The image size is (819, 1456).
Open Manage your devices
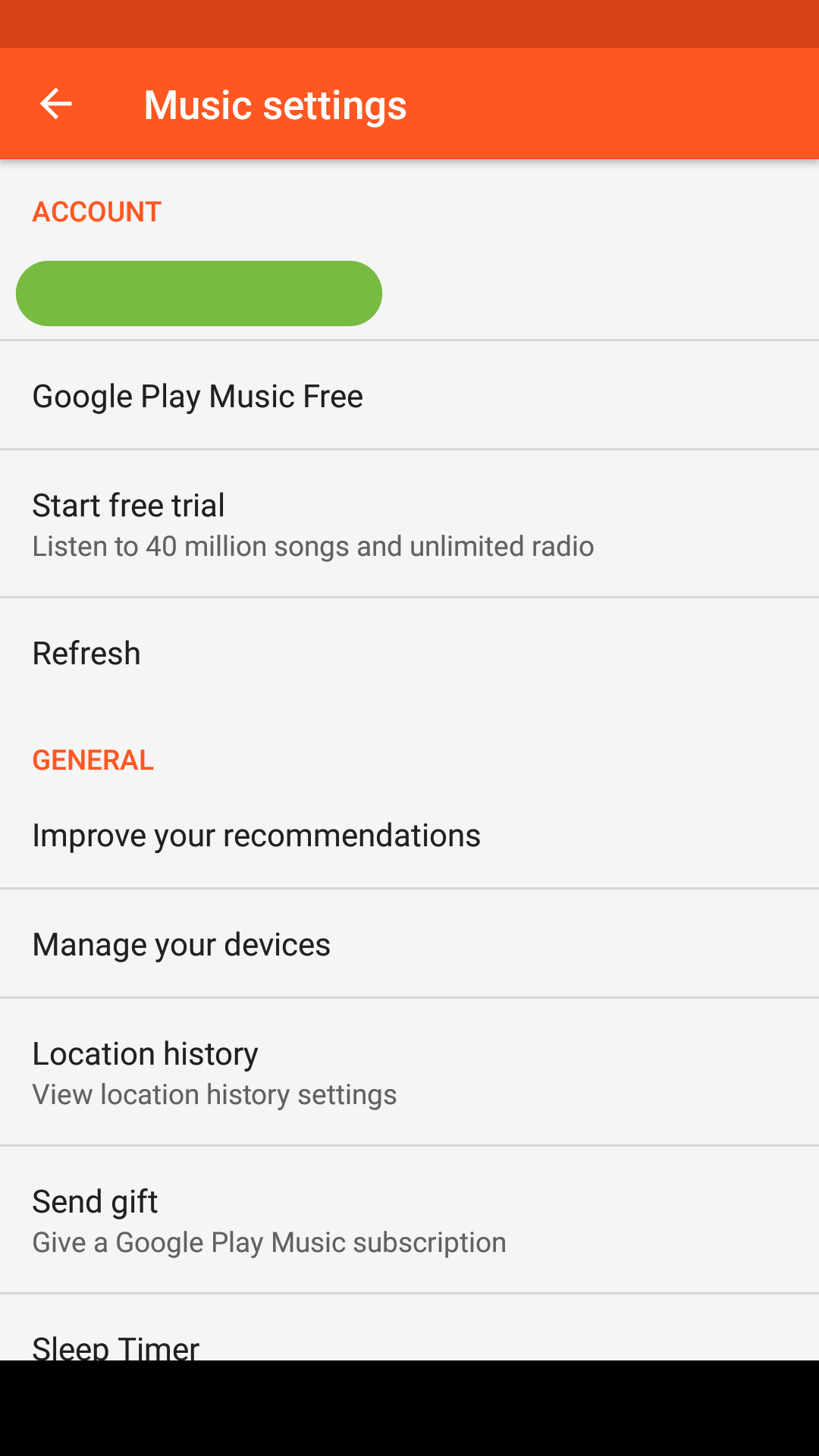click(x=181, y=943)
